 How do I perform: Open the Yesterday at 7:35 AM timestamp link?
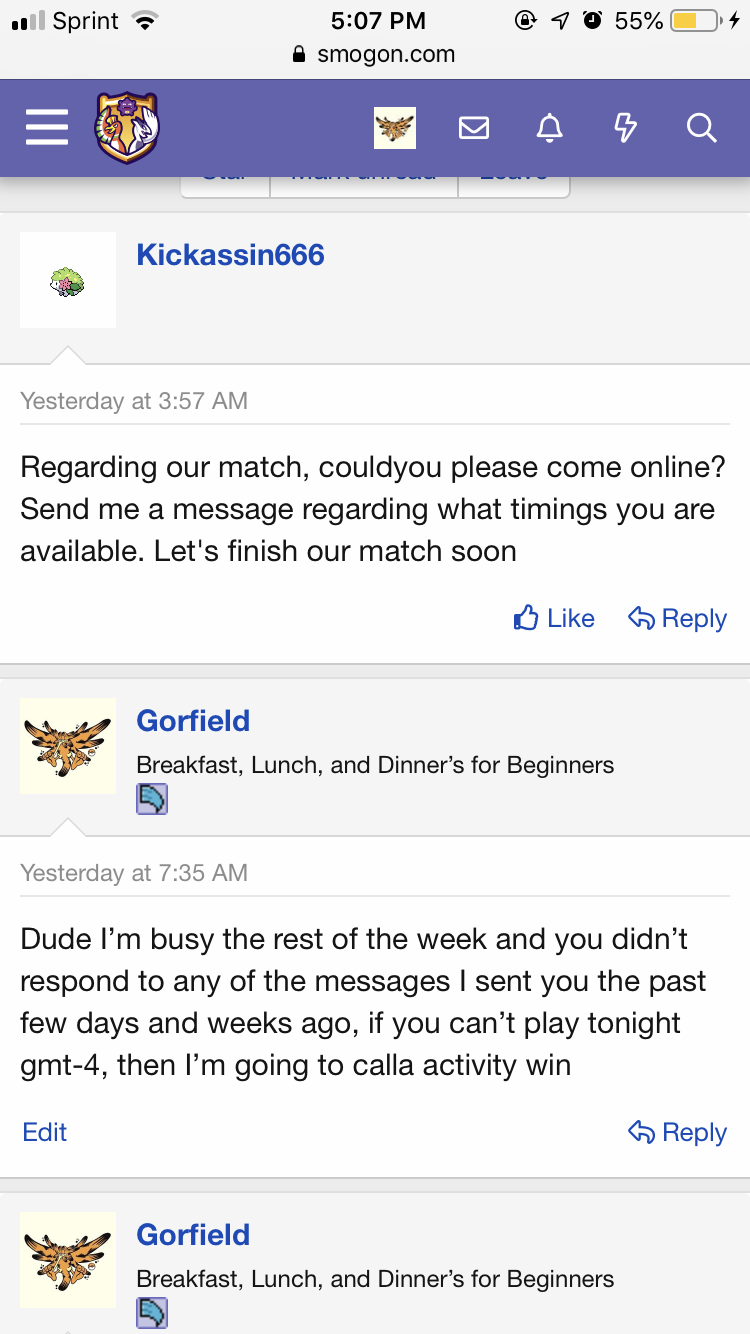click(134, 873)
